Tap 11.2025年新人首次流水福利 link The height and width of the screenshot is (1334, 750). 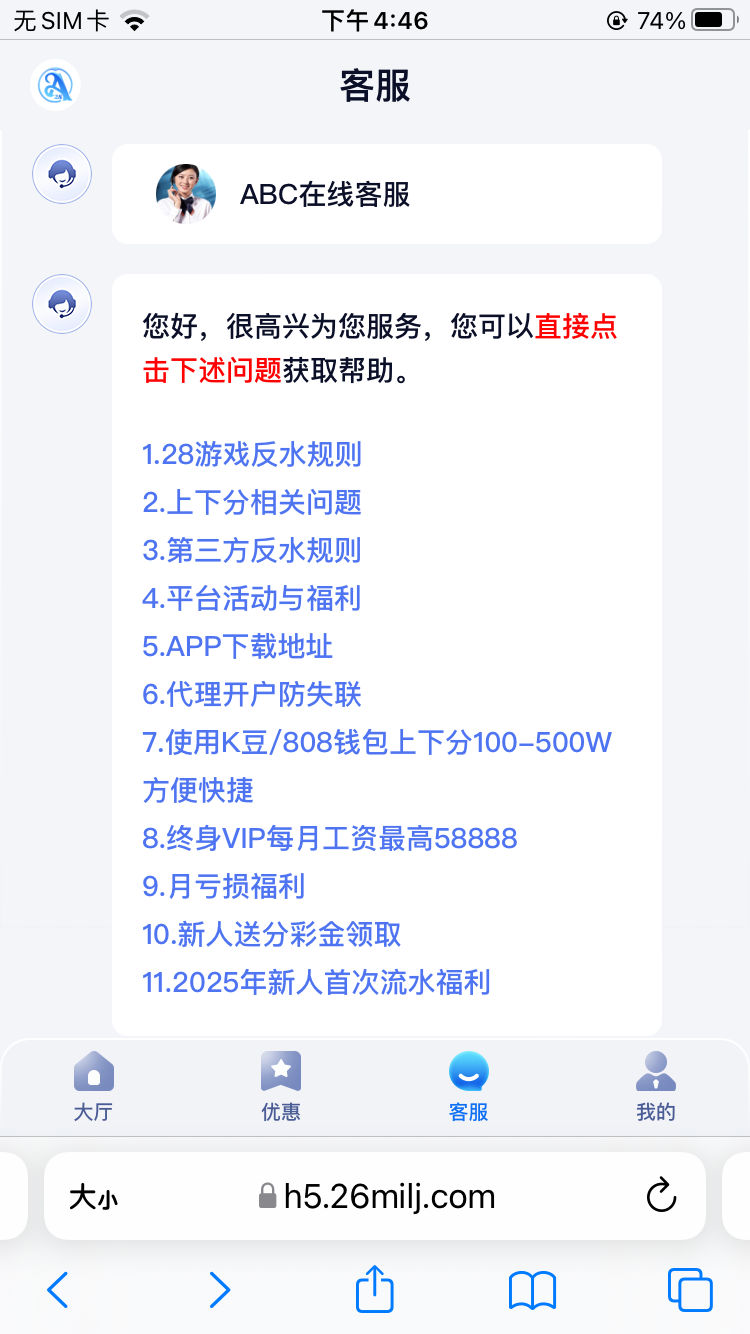point(316,983)
